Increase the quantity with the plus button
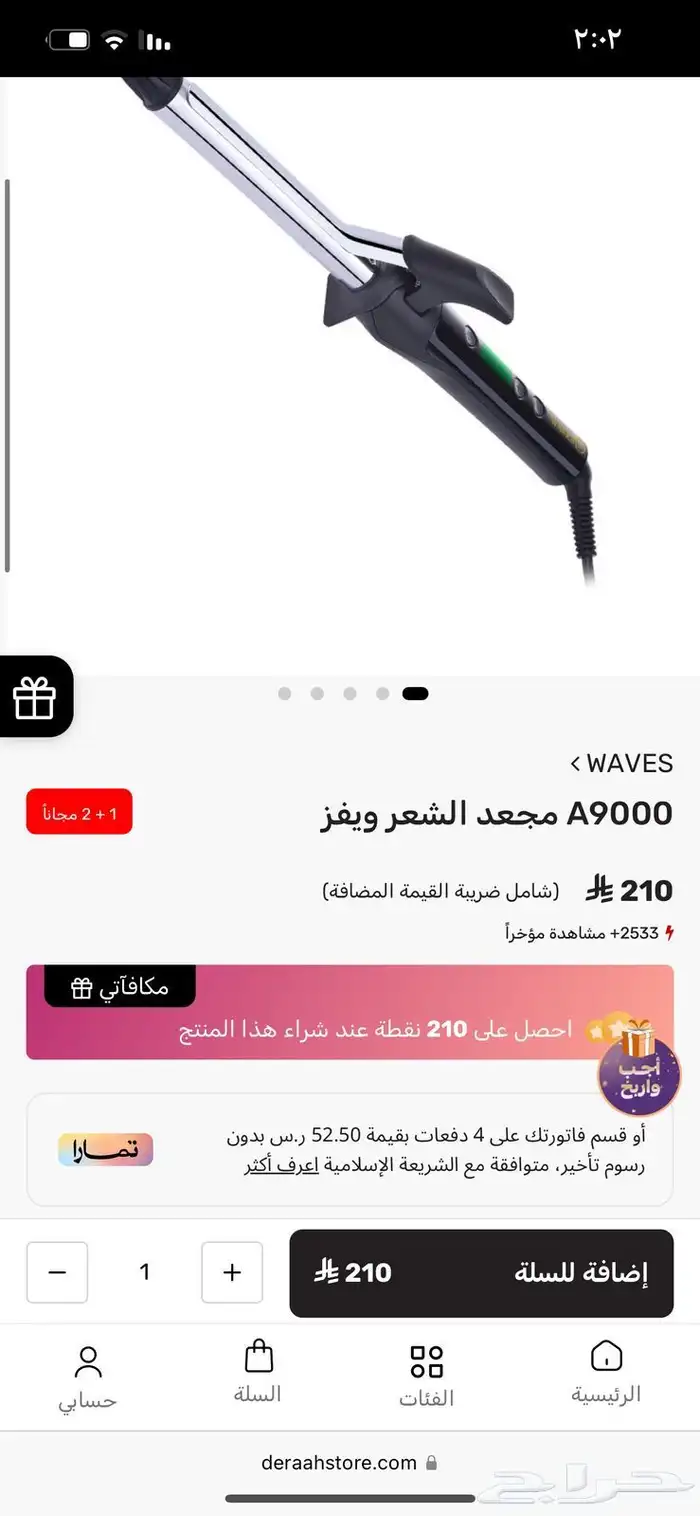This screenshot has height=1516, width=700. pyautogui.click(x=232, y=1273)
